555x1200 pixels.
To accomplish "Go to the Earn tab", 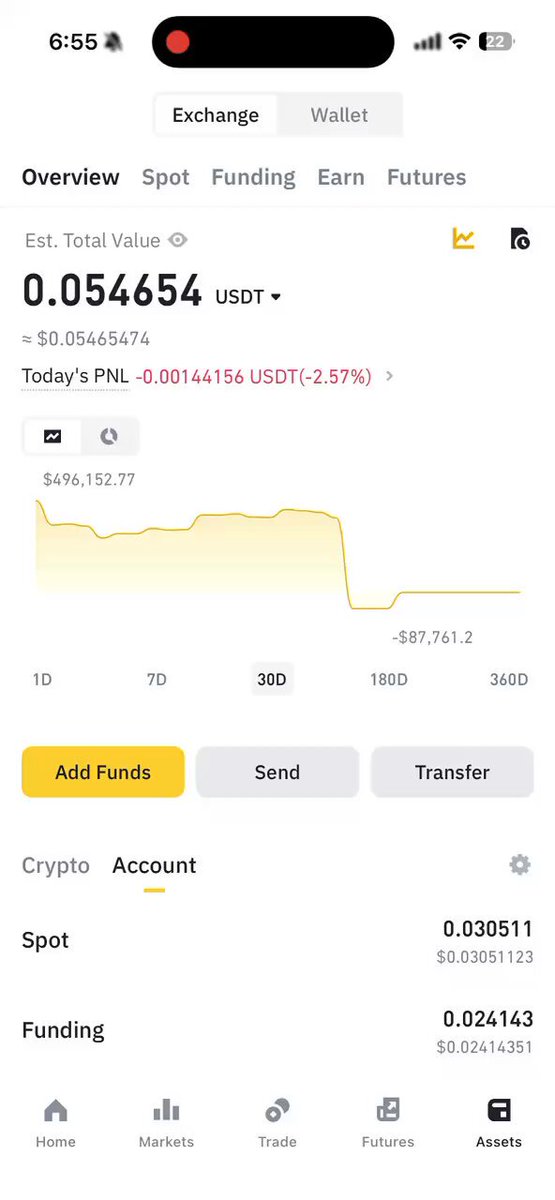I will (341, 177).
